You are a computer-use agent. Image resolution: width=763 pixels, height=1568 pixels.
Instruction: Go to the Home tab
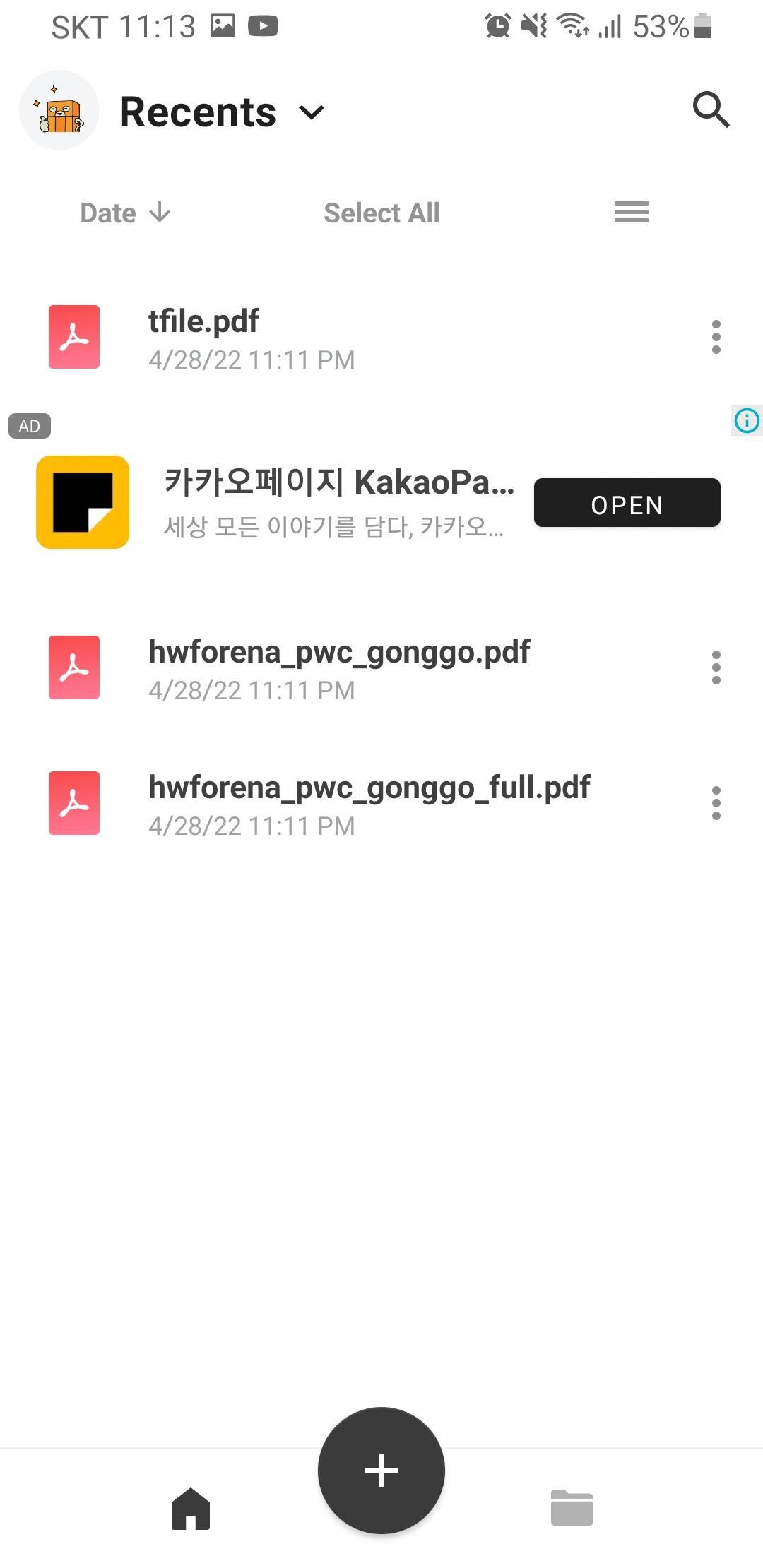191,1509
